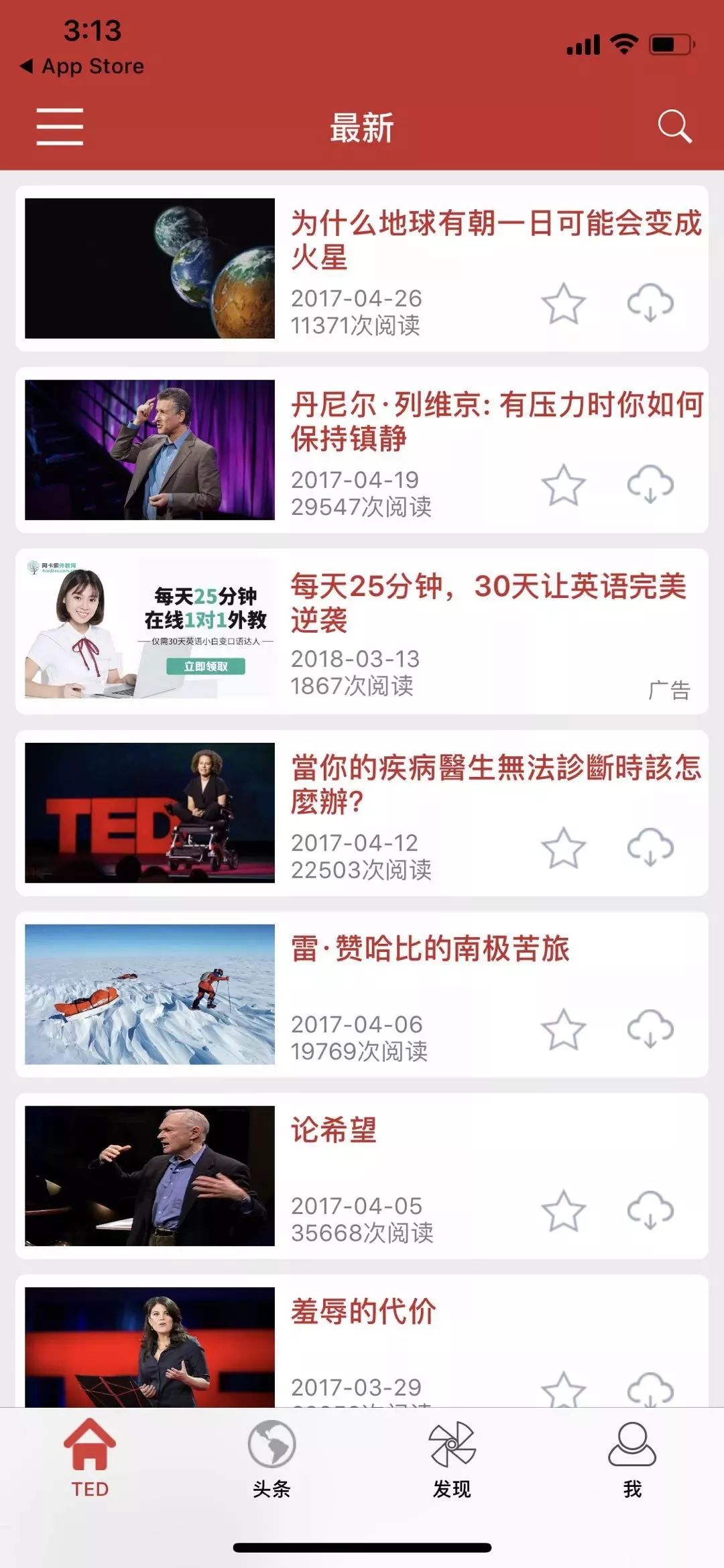The image size is (724, 1568).
Task: Open the talk 羞辱的代价
Action: pos(362,1341)
